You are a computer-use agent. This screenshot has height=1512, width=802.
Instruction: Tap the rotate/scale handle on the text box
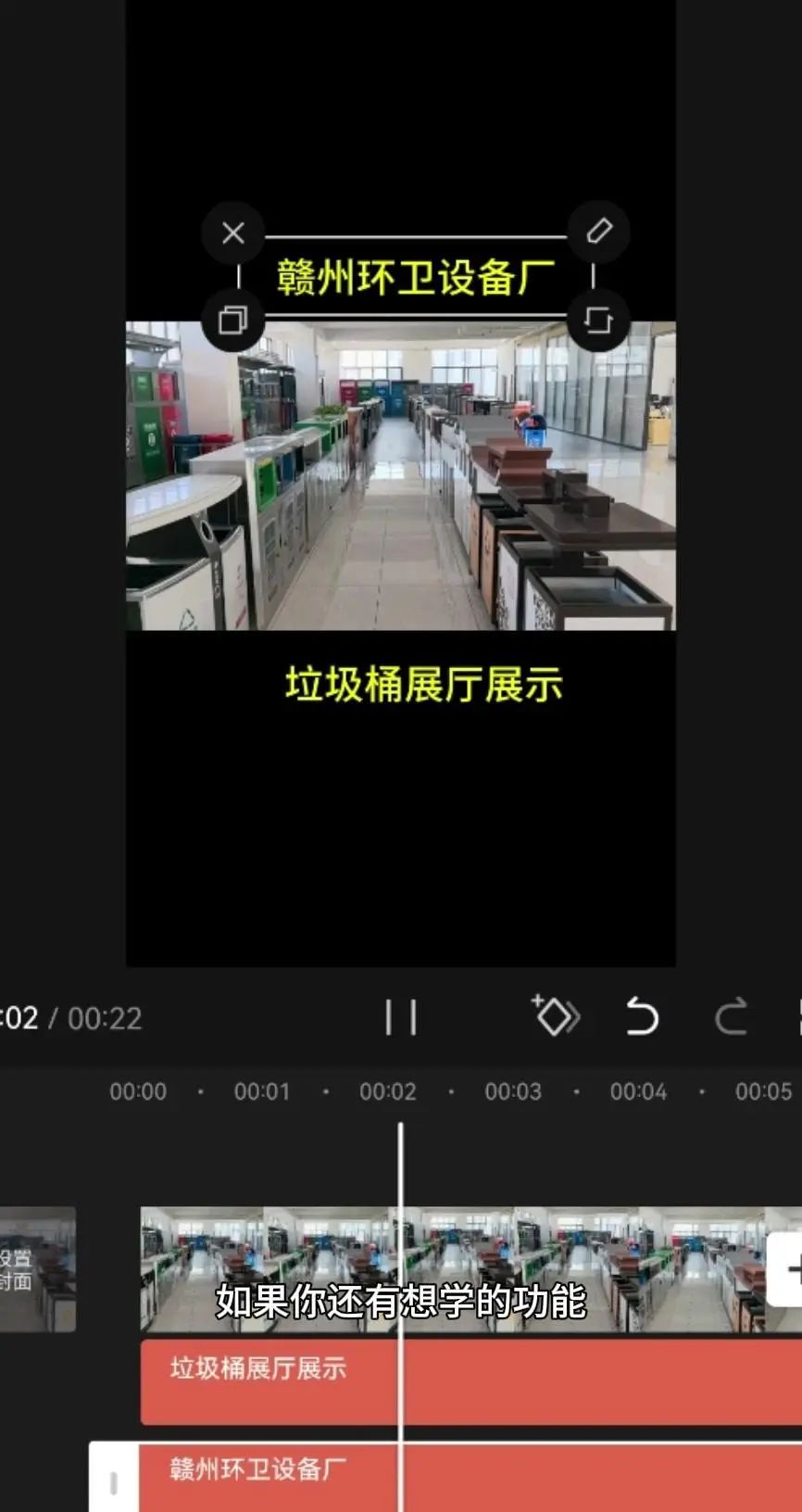[600, 319]
